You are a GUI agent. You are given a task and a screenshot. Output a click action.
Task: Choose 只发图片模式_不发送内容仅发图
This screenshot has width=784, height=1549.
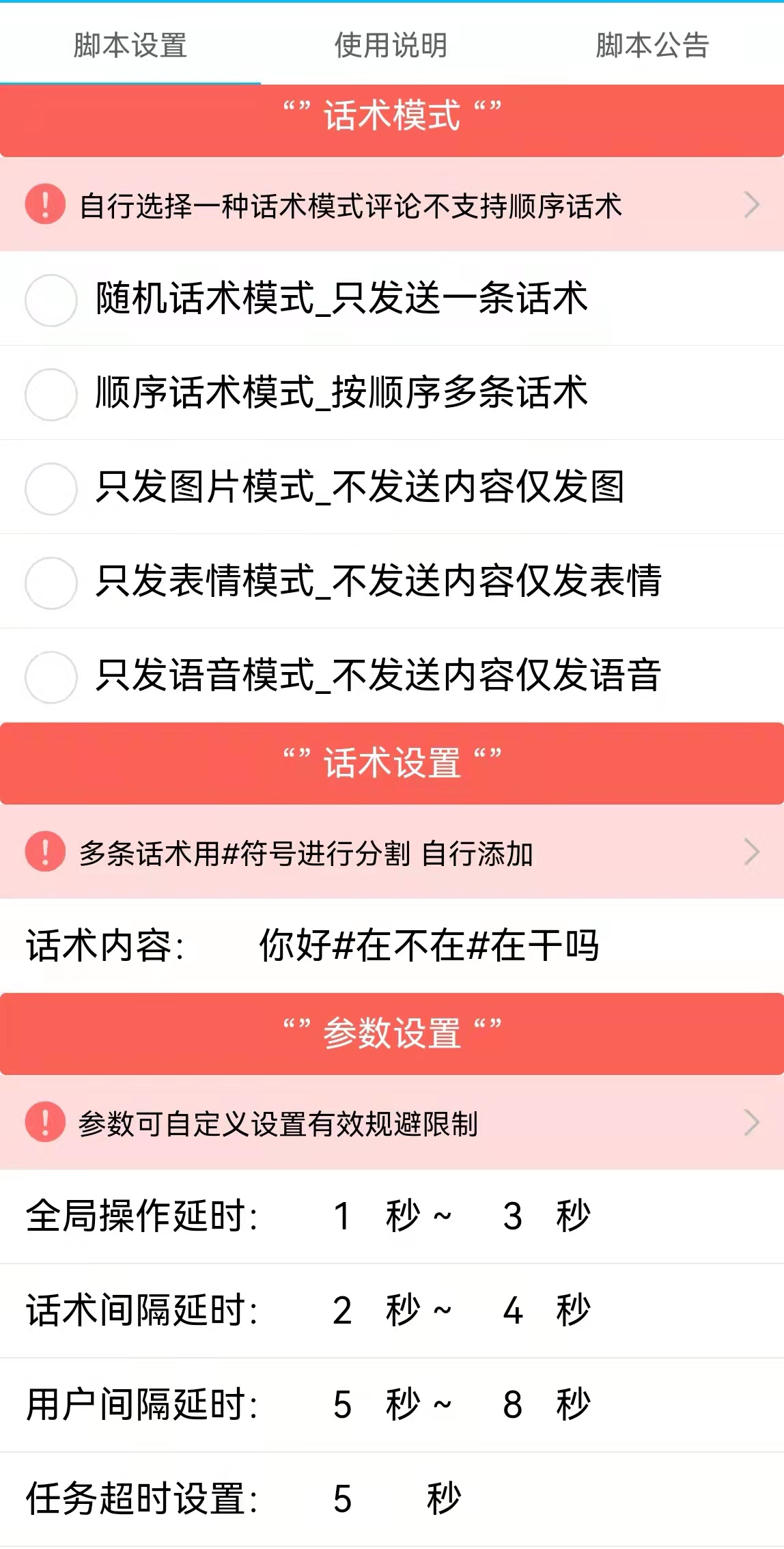(x=392, y=488)
